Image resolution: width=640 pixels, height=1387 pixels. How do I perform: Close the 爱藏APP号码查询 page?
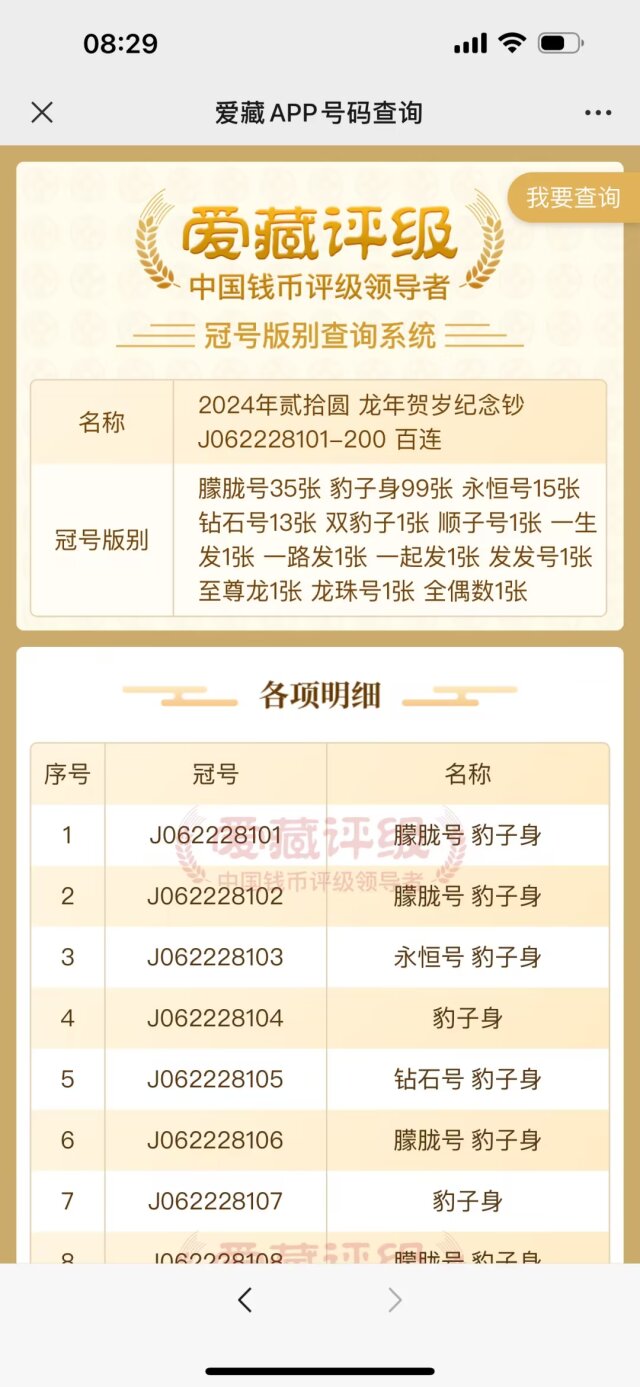[42, 113]
